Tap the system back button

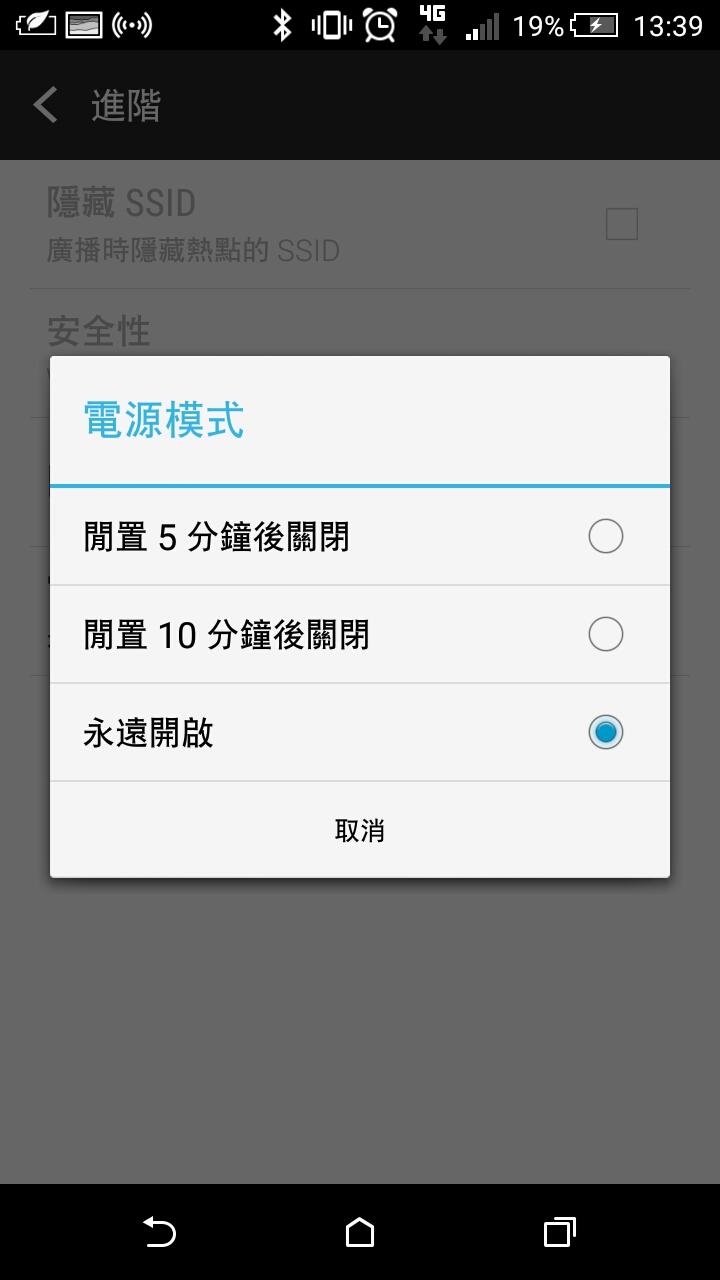click(x=159, y=1232)
